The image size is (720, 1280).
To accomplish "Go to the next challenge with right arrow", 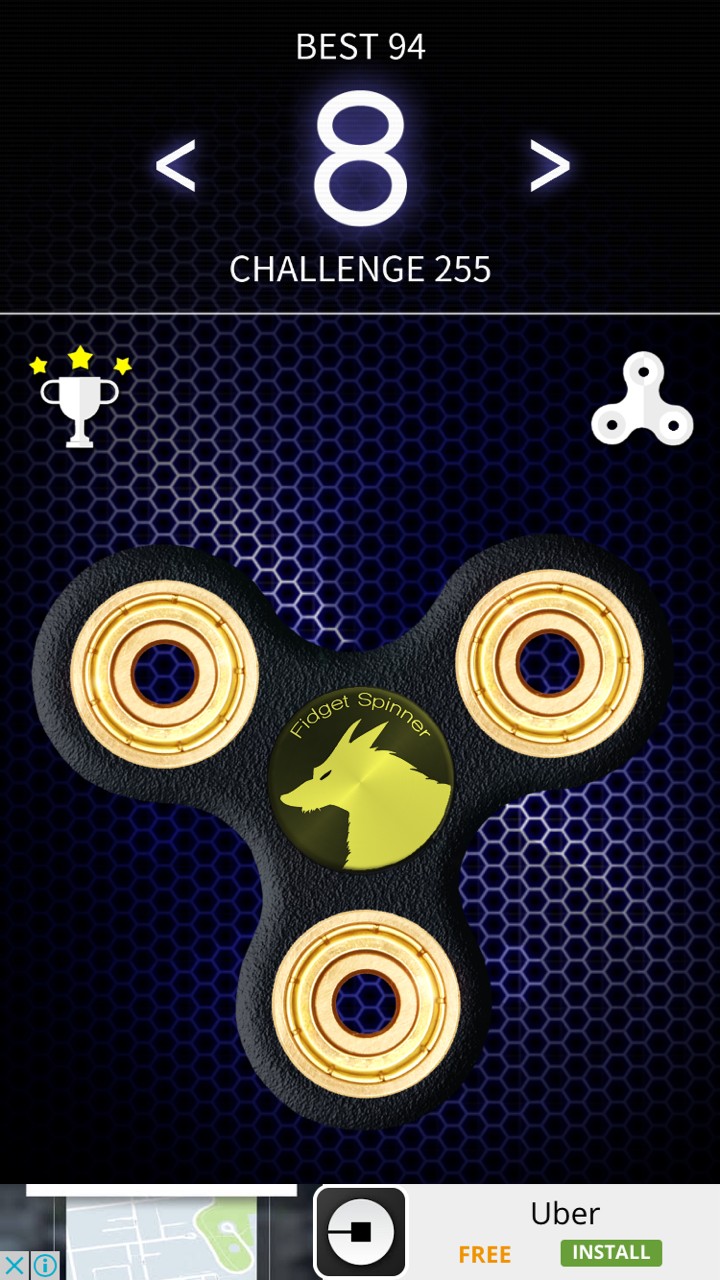I will pyautogui.click(x=549, y=166).
